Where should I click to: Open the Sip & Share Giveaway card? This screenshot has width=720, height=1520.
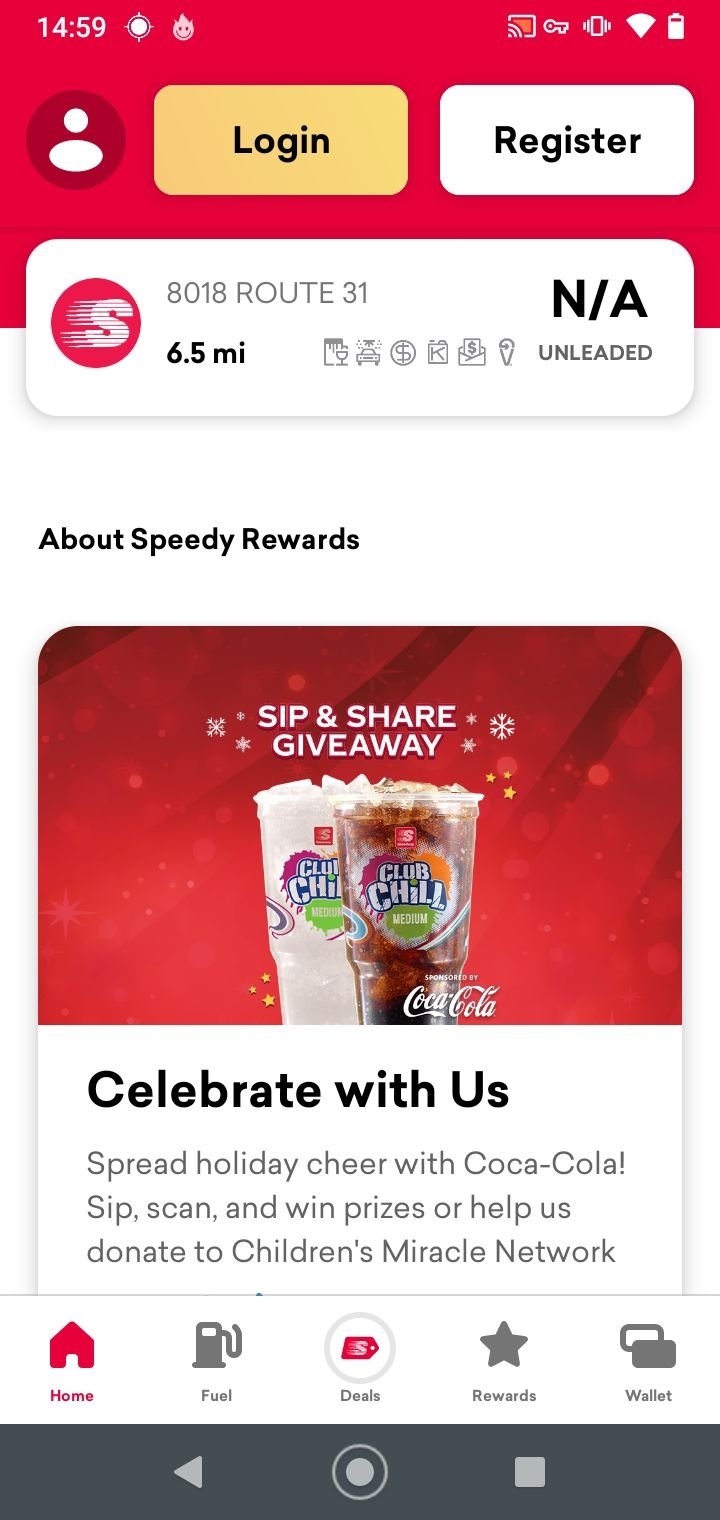click(x=360, y=960)
